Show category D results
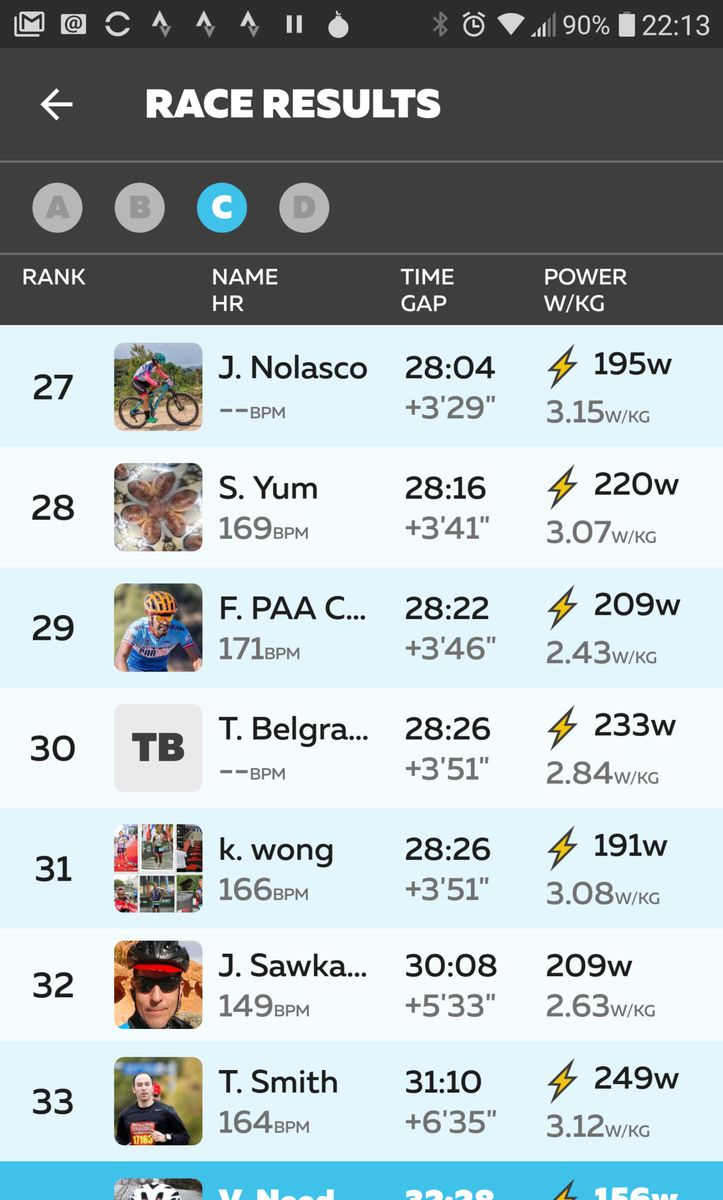This screenshot has height=1200, width=723. point(304,208)
